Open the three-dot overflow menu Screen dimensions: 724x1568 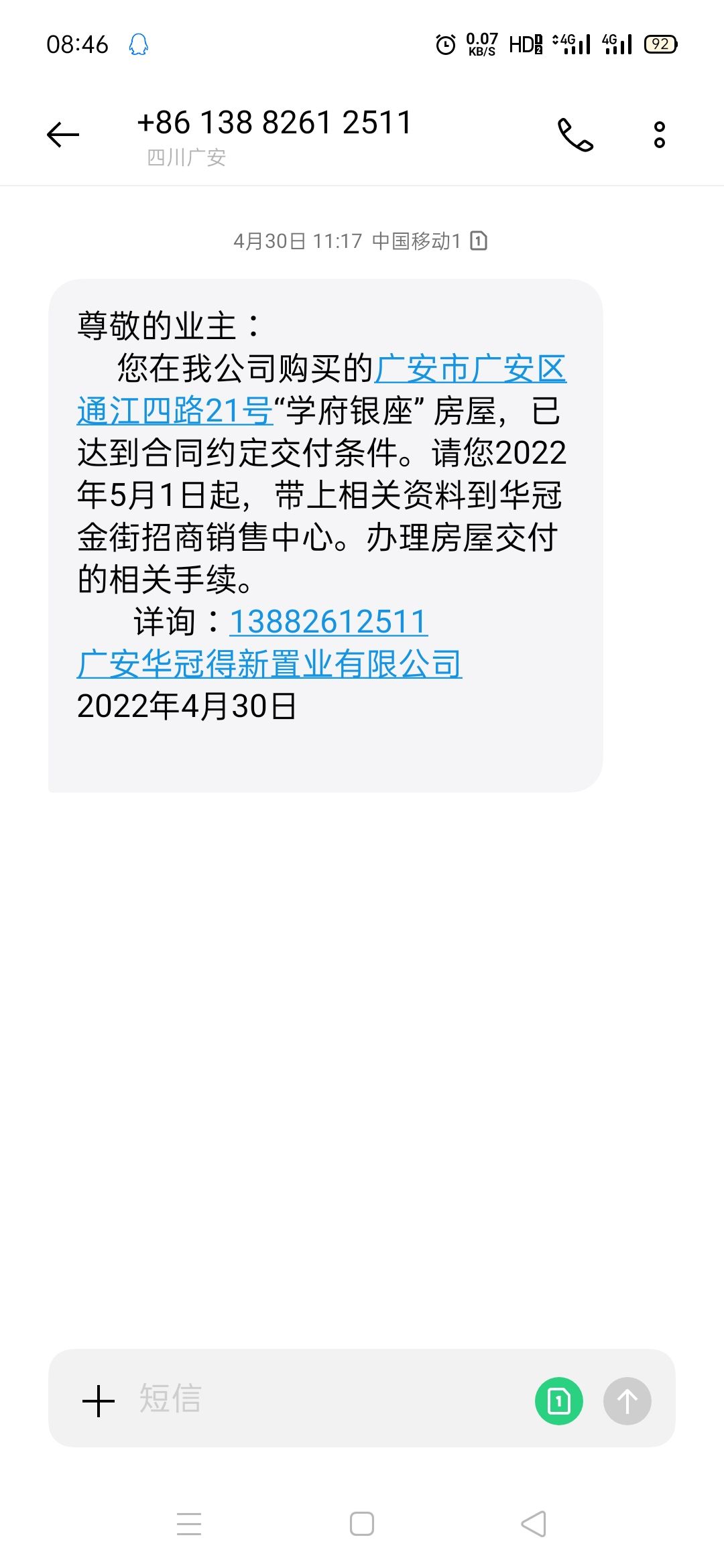click(660, 135)
